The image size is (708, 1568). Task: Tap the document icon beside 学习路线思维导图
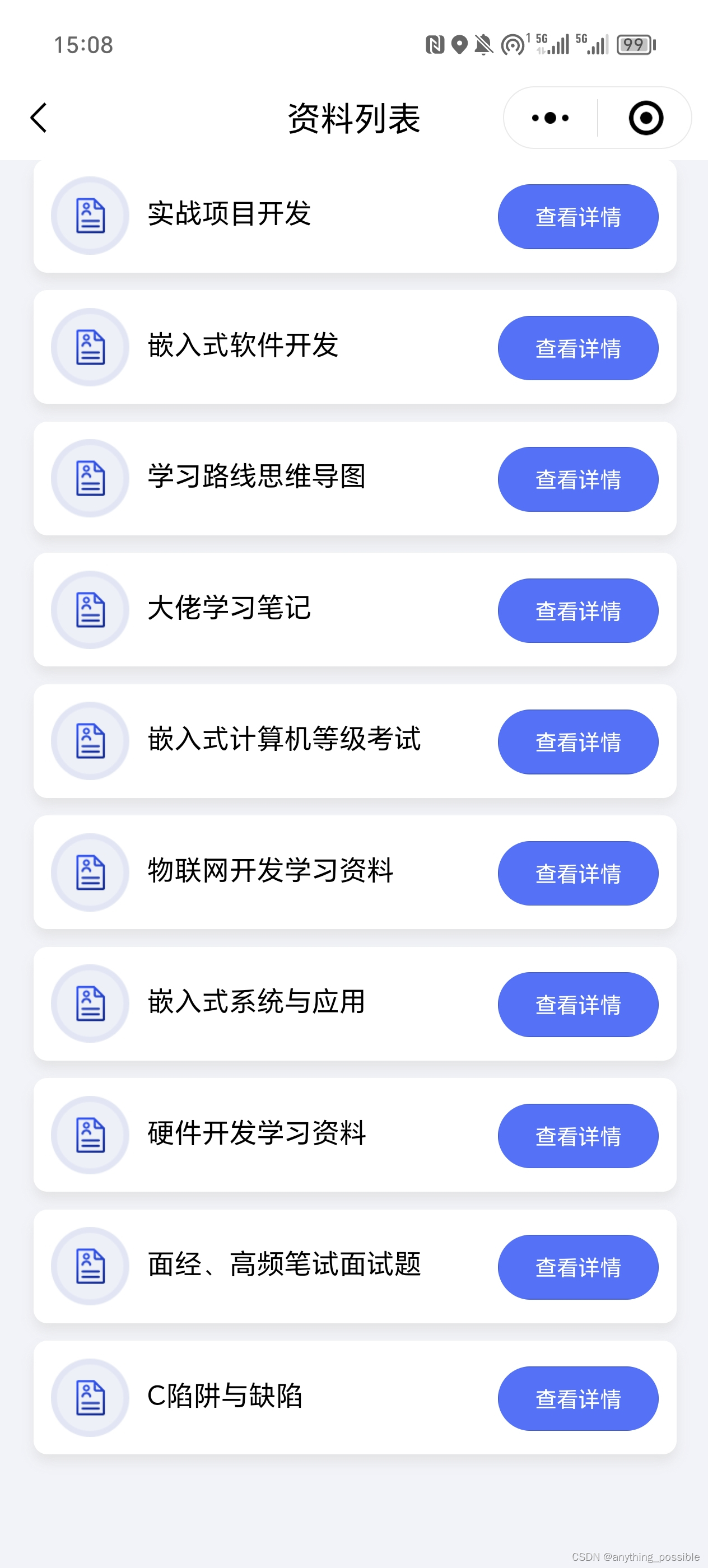click(90, 478)
